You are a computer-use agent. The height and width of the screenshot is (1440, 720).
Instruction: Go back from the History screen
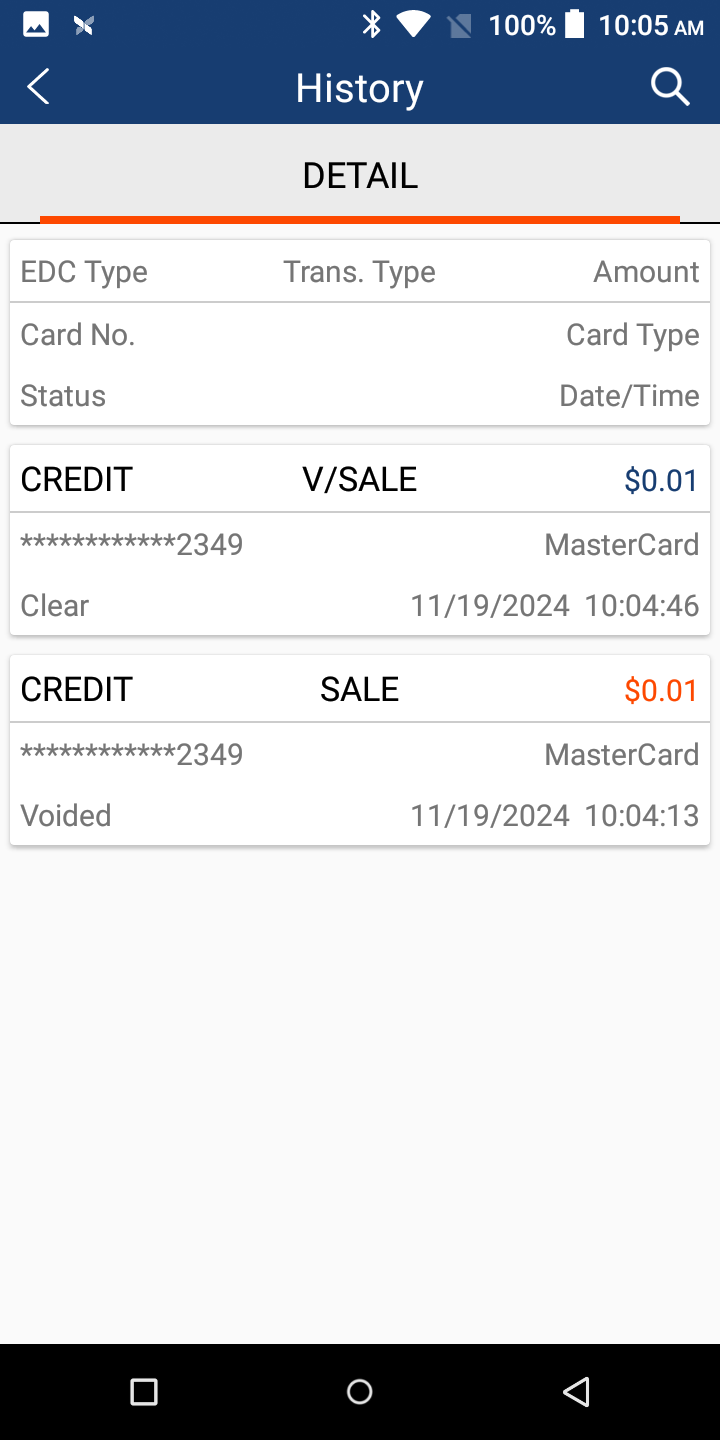click(38, 88)
